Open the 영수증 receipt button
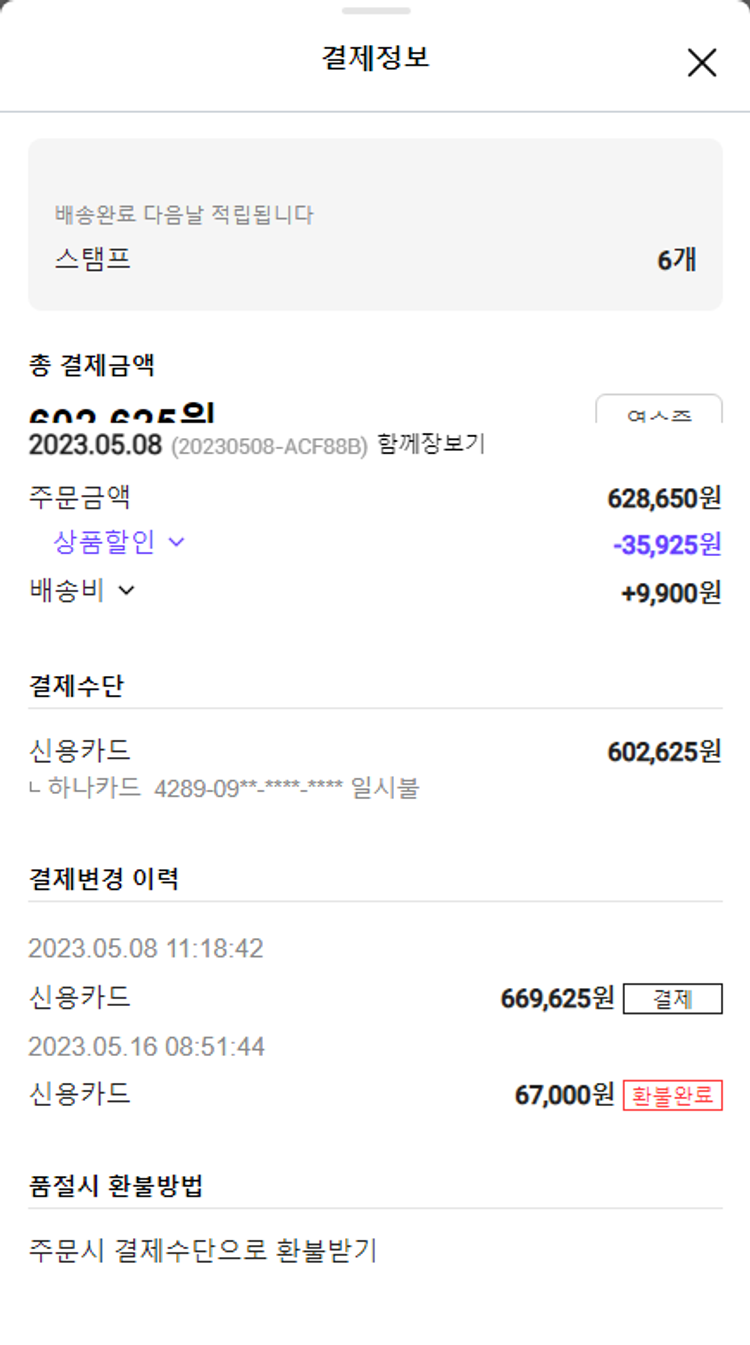The height and width of the screenshot is (1345, 750). pos(659,412)
